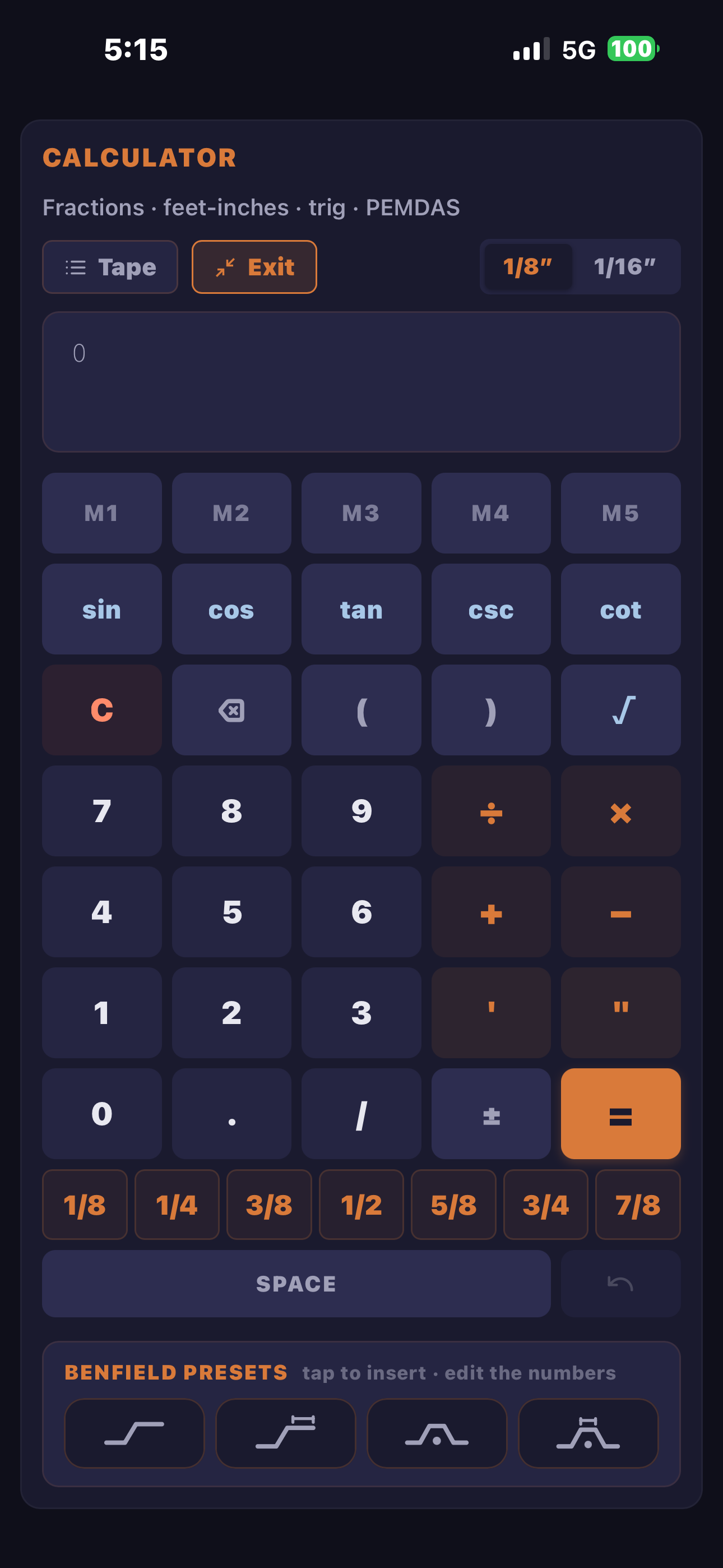
Task: Tap the backspace key
Action: coord(231,710)
